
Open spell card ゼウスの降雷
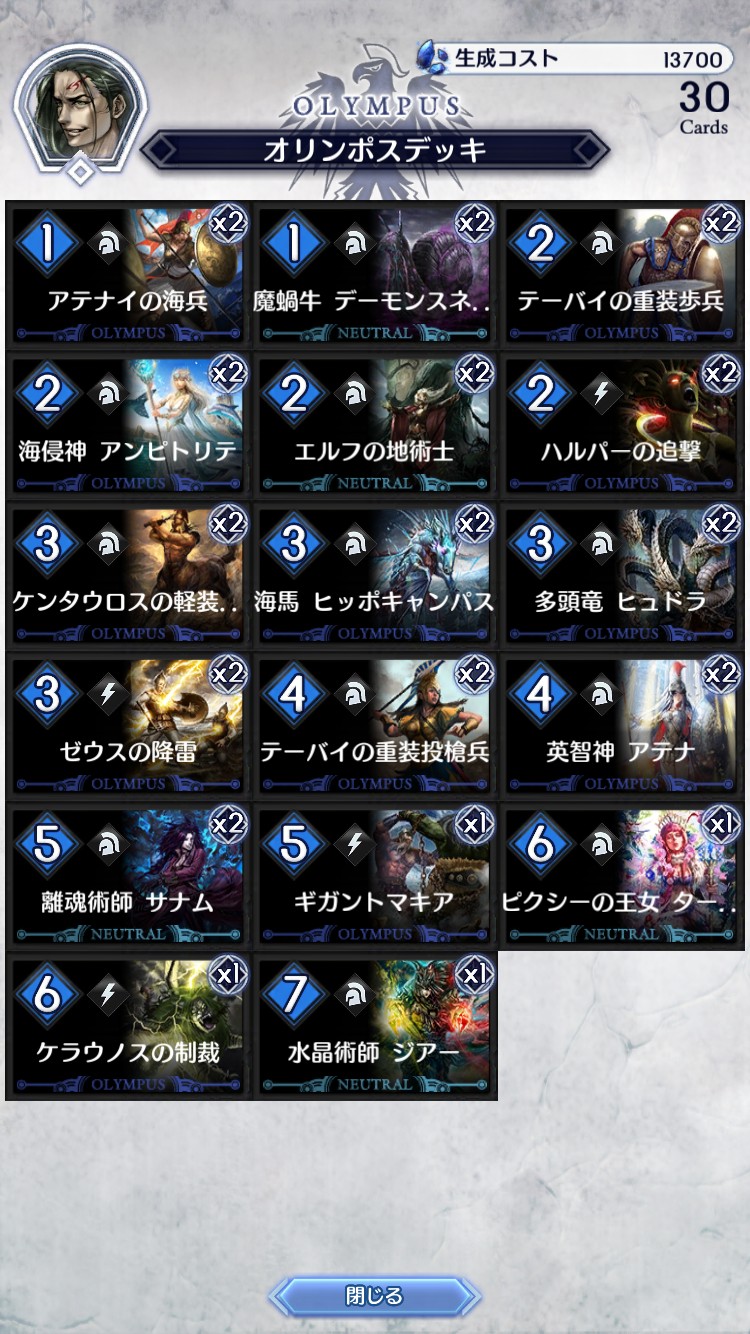click(127, 725)
